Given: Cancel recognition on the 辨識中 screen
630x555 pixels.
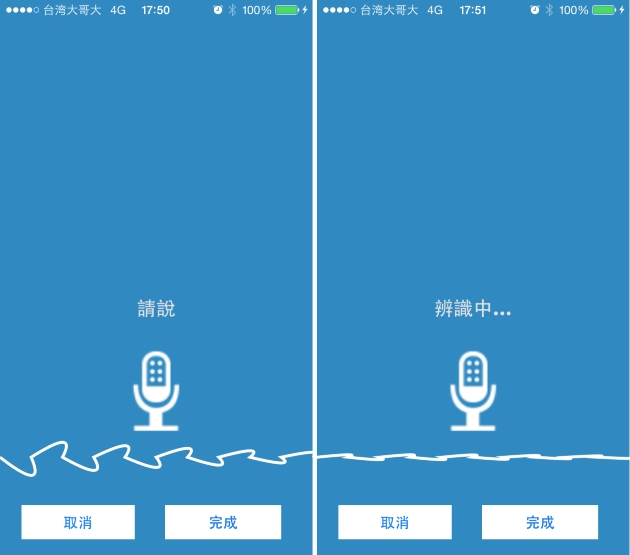Looking at the screenshot, I should tap(394, 522).
